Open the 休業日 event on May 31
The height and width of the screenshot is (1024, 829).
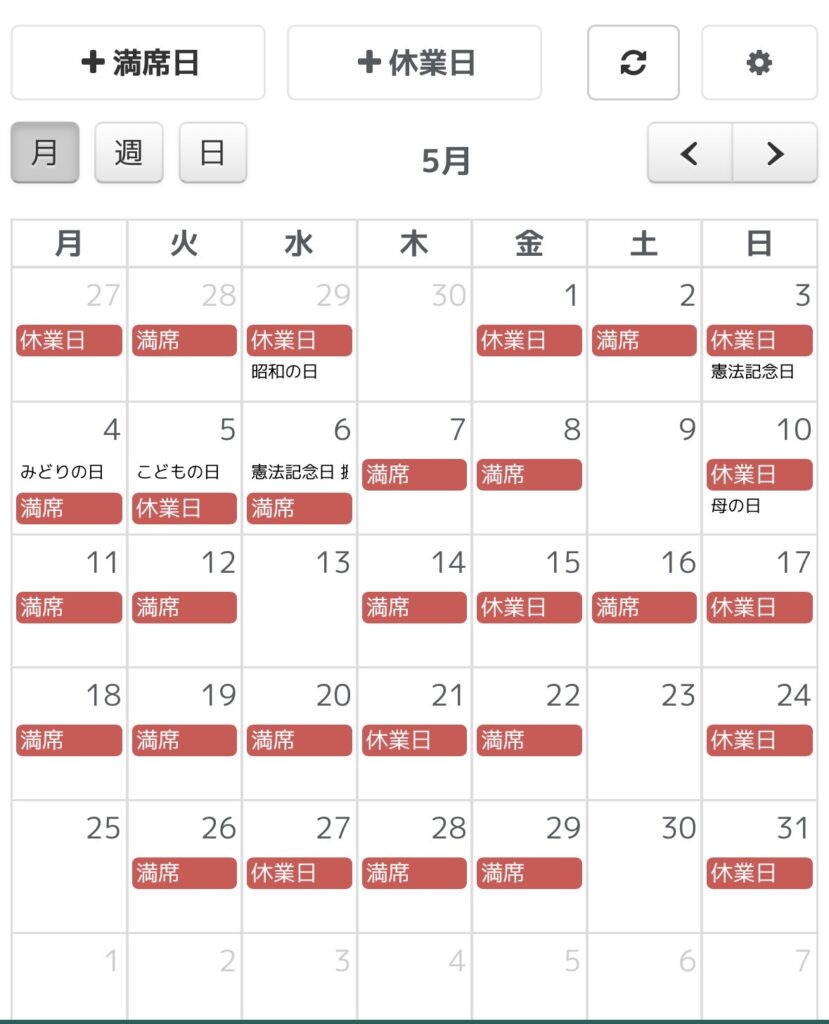click(x=759, y=873)
